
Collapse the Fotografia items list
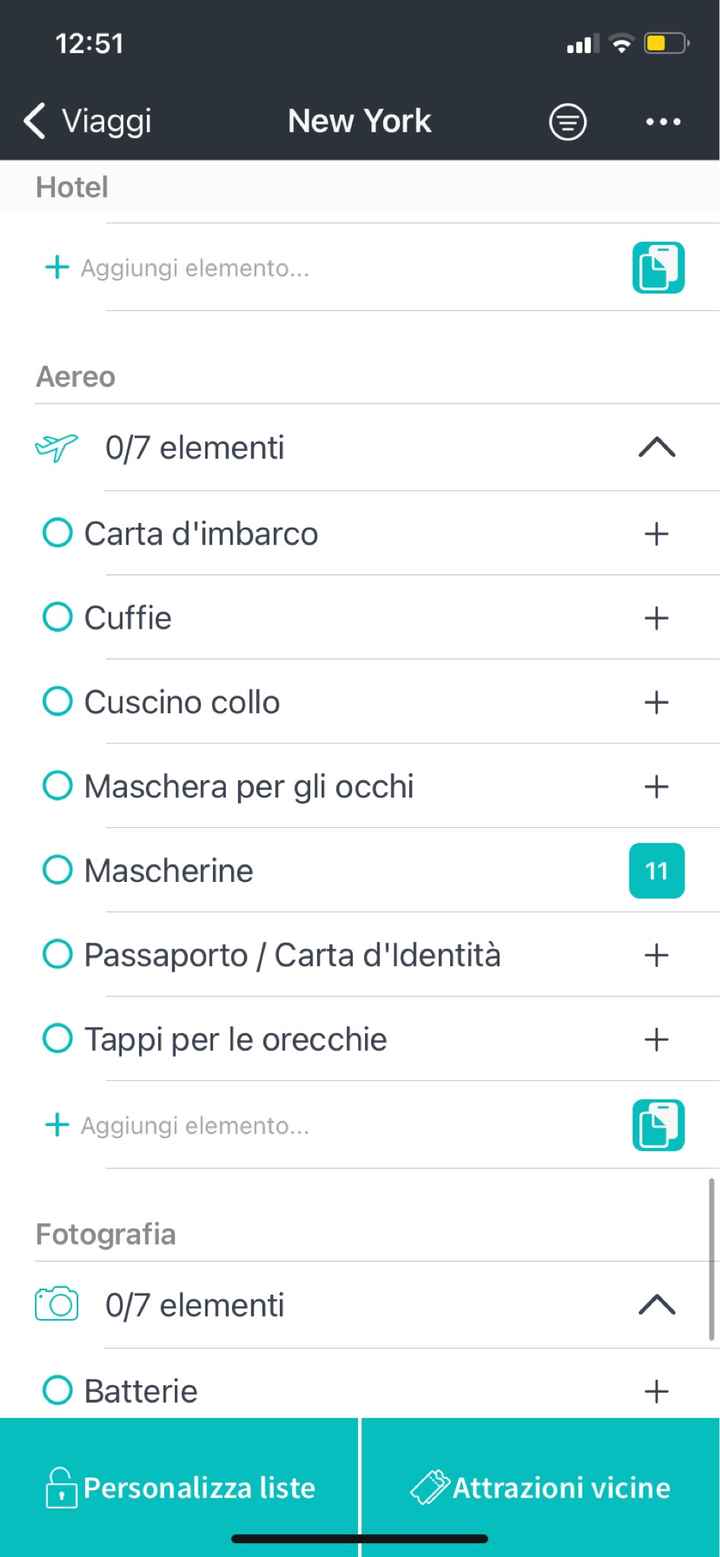coord(657,1304)
